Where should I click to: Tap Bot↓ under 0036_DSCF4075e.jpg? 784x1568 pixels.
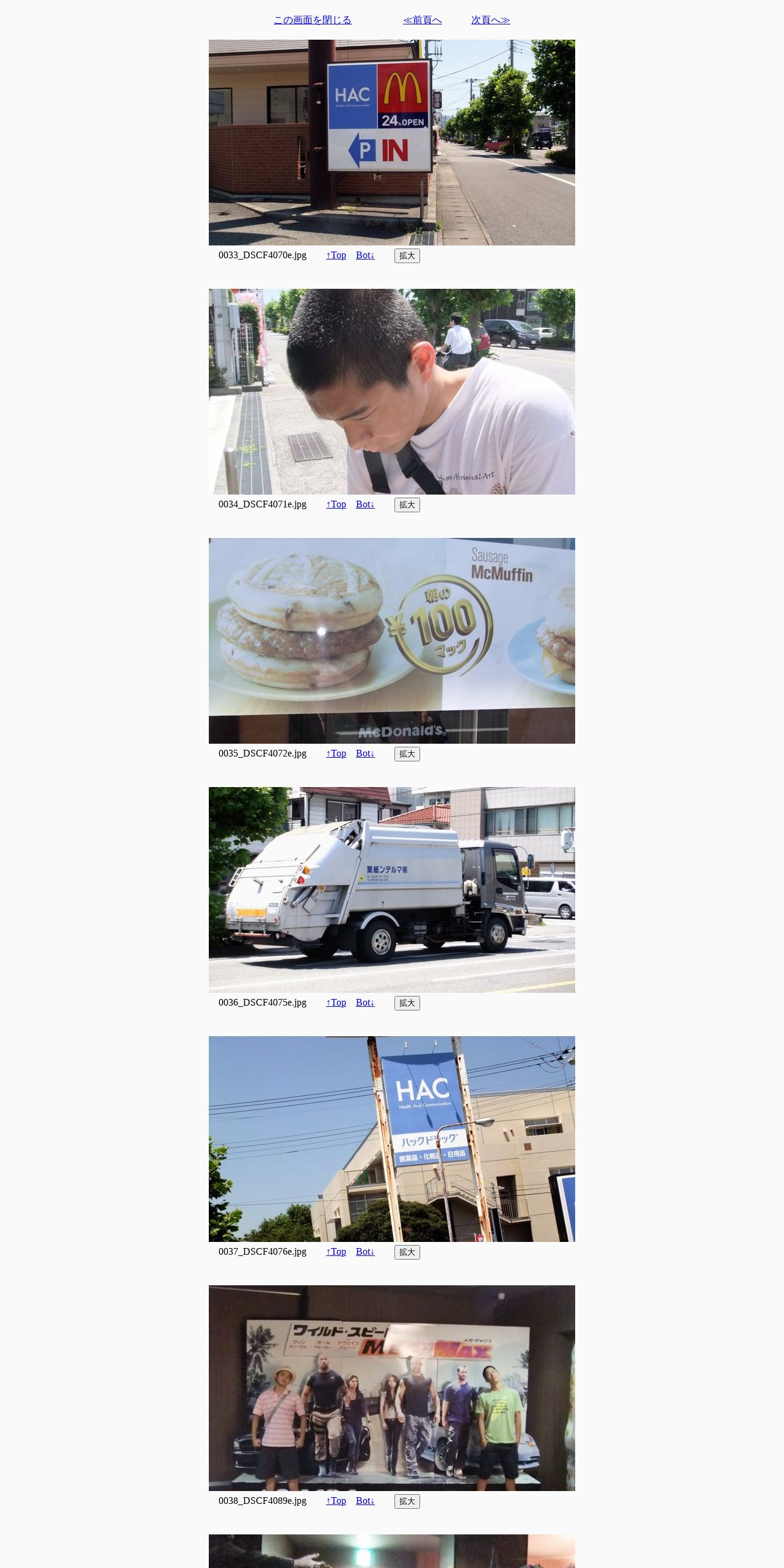365,1003
